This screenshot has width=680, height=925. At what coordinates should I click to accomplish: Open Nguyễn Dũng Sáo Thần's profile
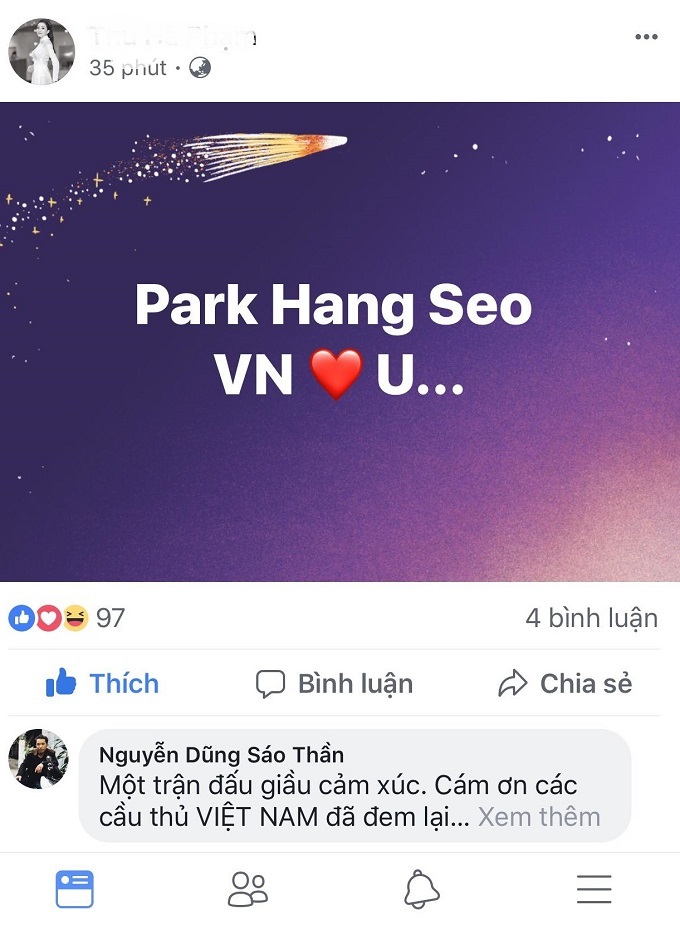[221, 755]
